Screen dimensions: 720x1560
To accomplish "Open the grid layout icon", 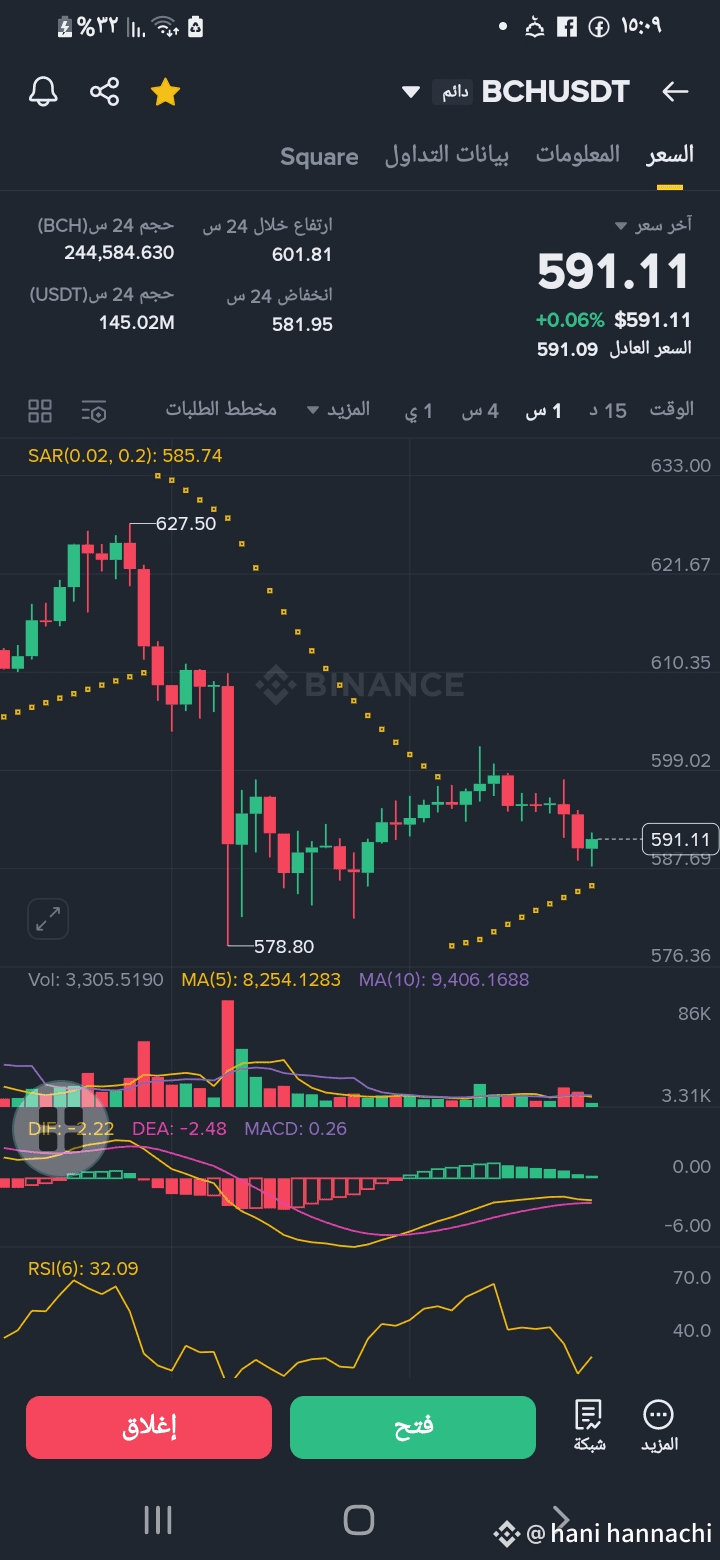I will pos(40,411).
